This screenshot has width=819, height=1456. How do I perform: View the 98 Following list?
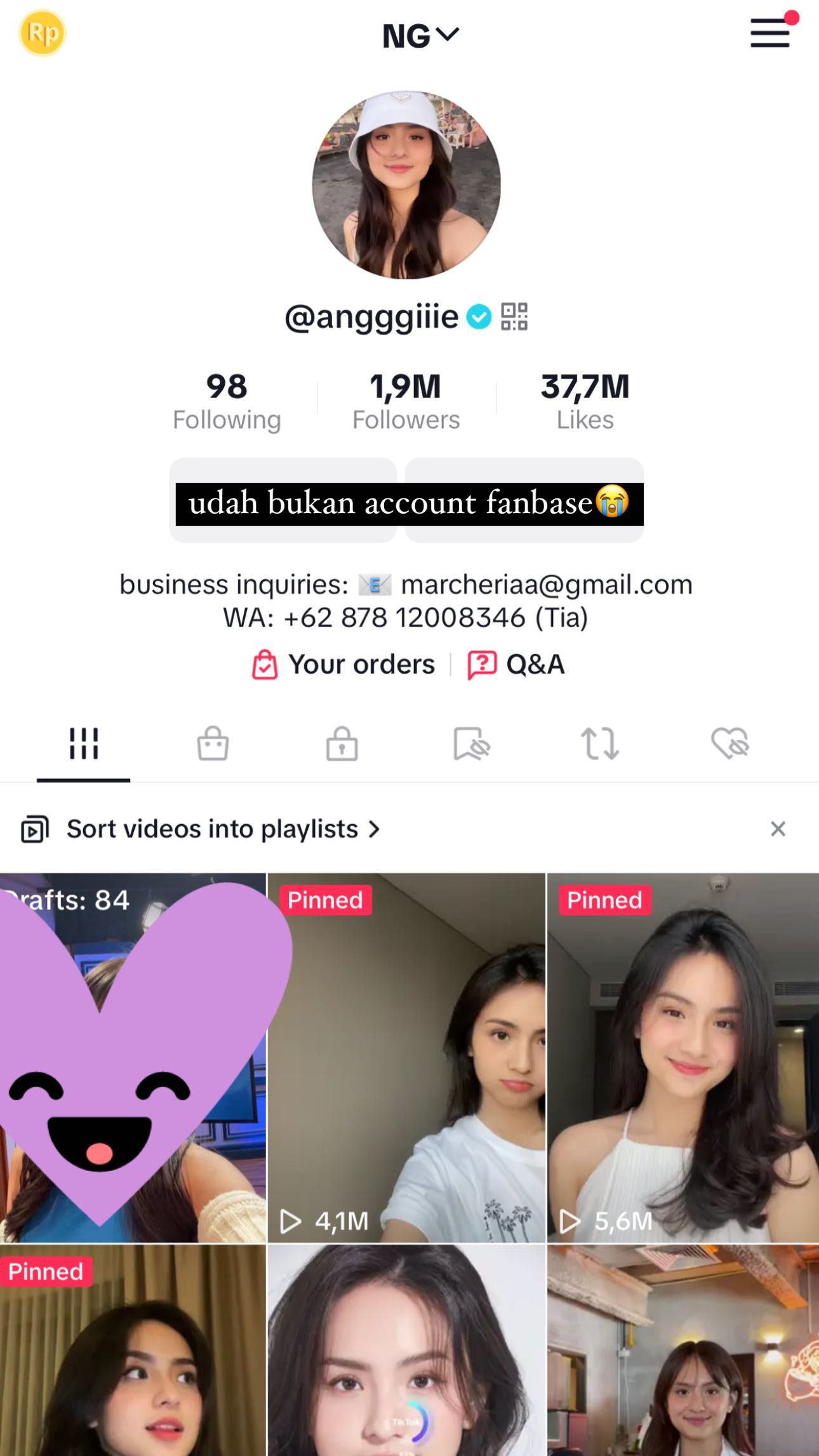(227, 401)
